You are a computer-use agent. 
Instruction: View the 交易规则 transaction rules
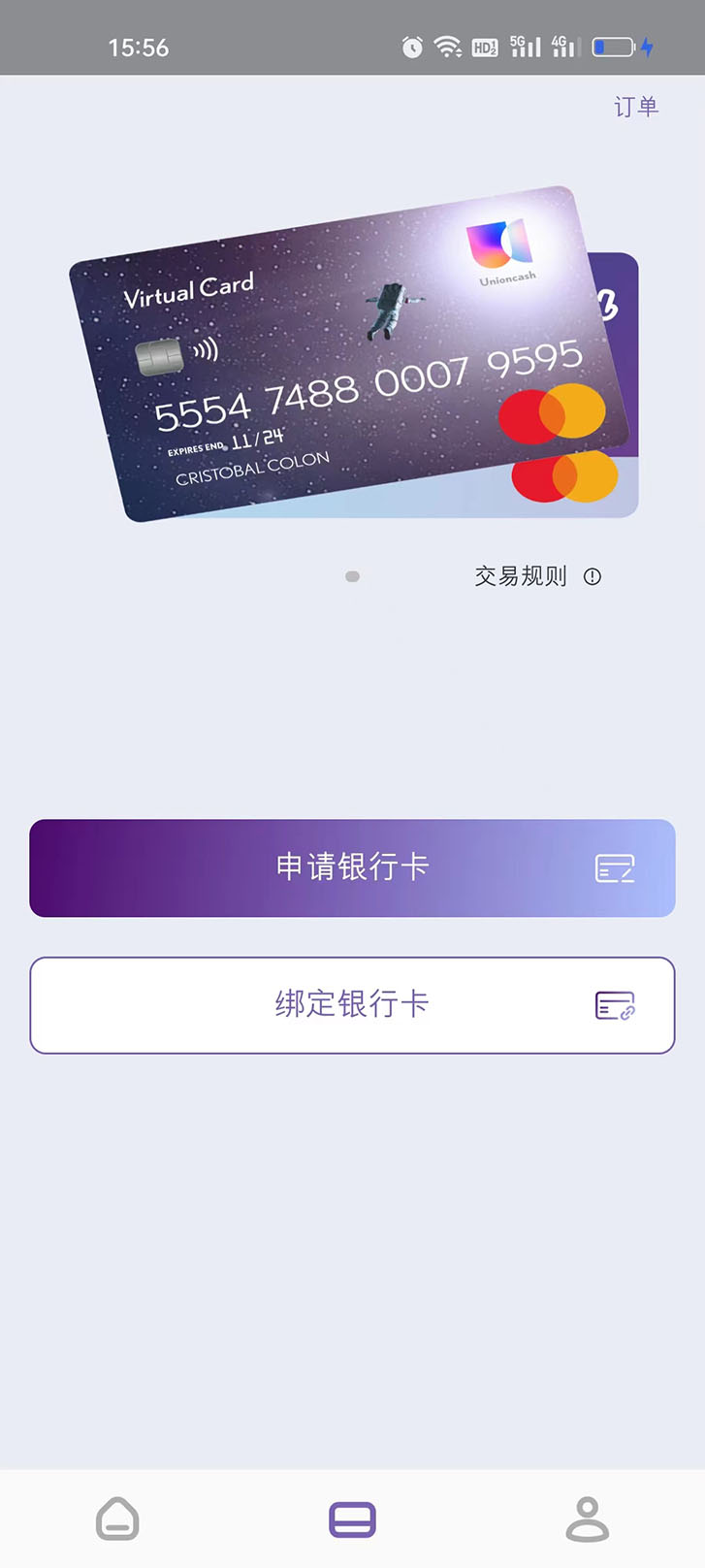tap(536, 576)
